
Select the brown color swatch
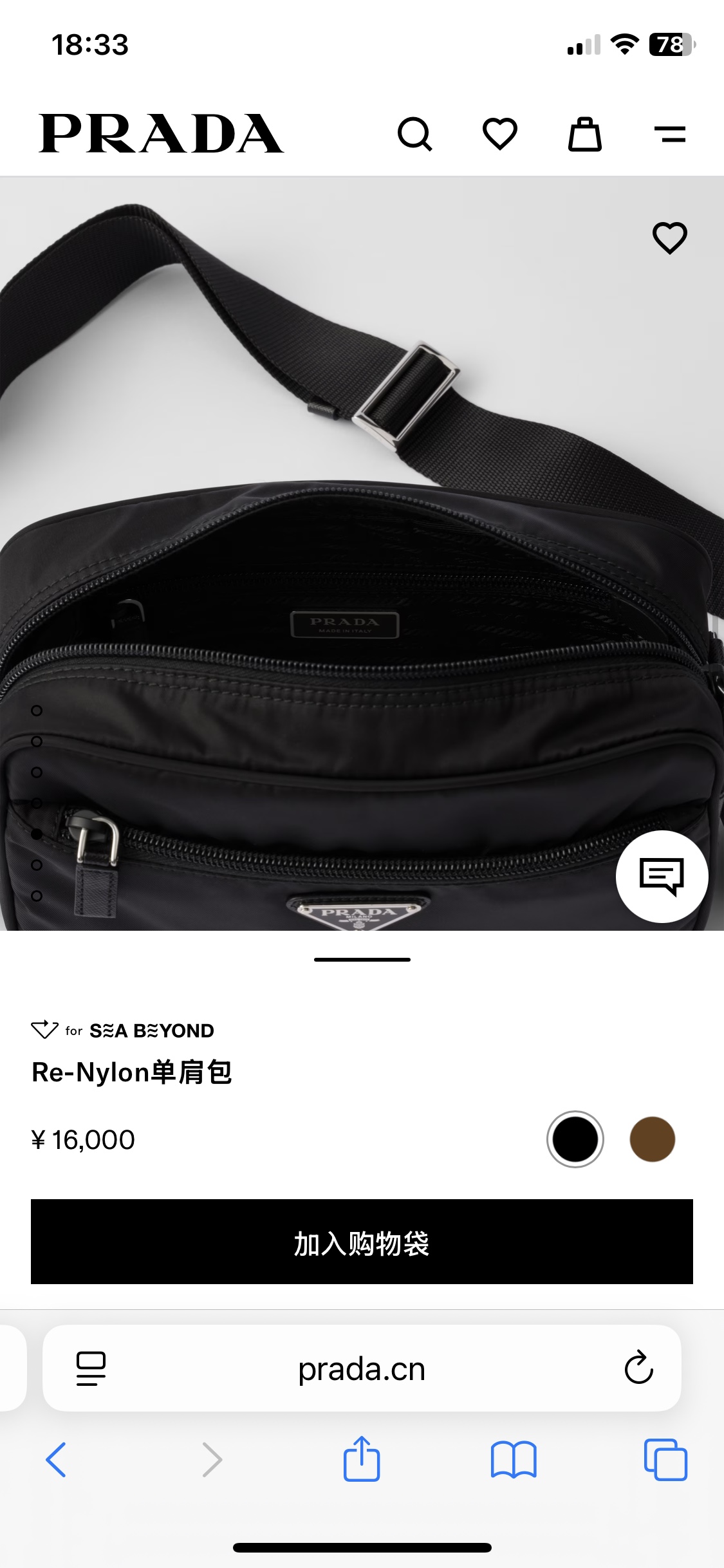pos(652,1139)
